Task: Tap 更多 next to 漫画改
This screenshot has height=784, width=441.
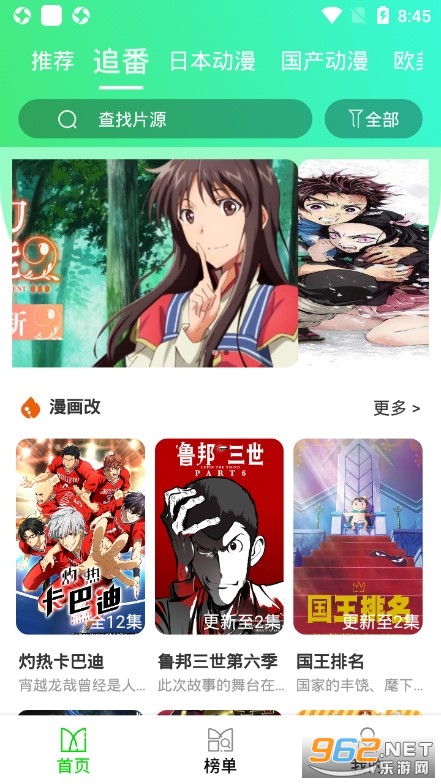Action: [396, 408]
